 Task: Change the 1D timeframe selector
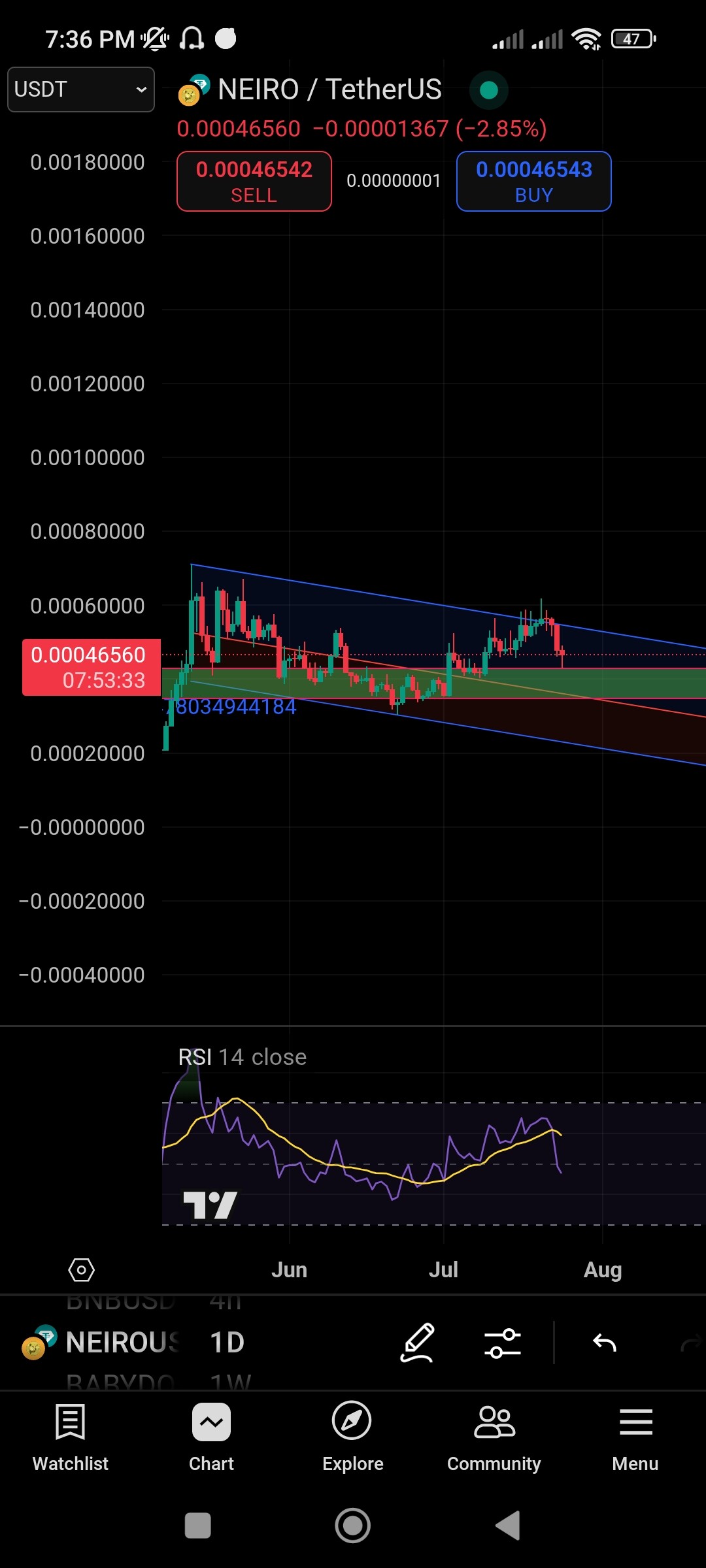click(x=227, y=1343)
